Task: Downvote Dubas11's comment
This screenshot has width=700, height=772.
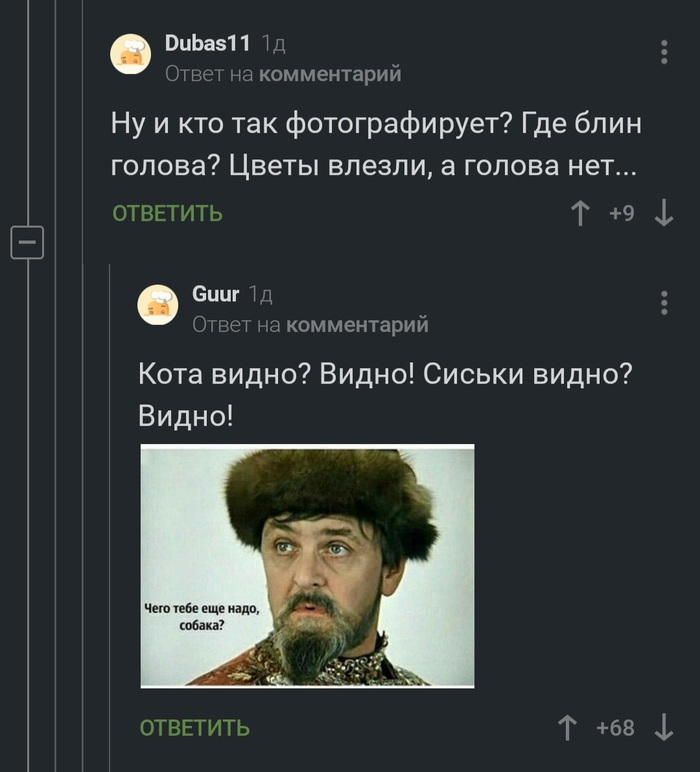Action: pyautogui.click(x=663, y=213)
